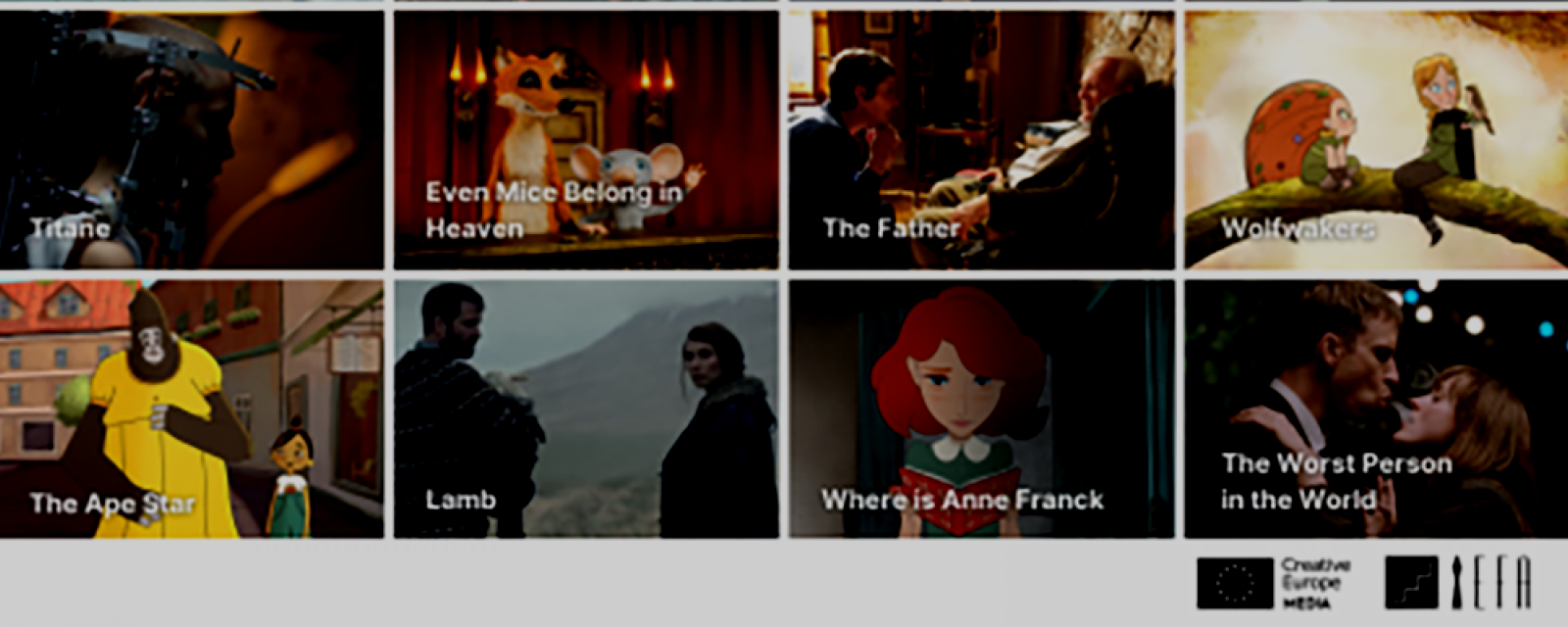This screenshot has height=627, width=1568.
Task: Select The Father film tile
Action: (x=981, y=139)
